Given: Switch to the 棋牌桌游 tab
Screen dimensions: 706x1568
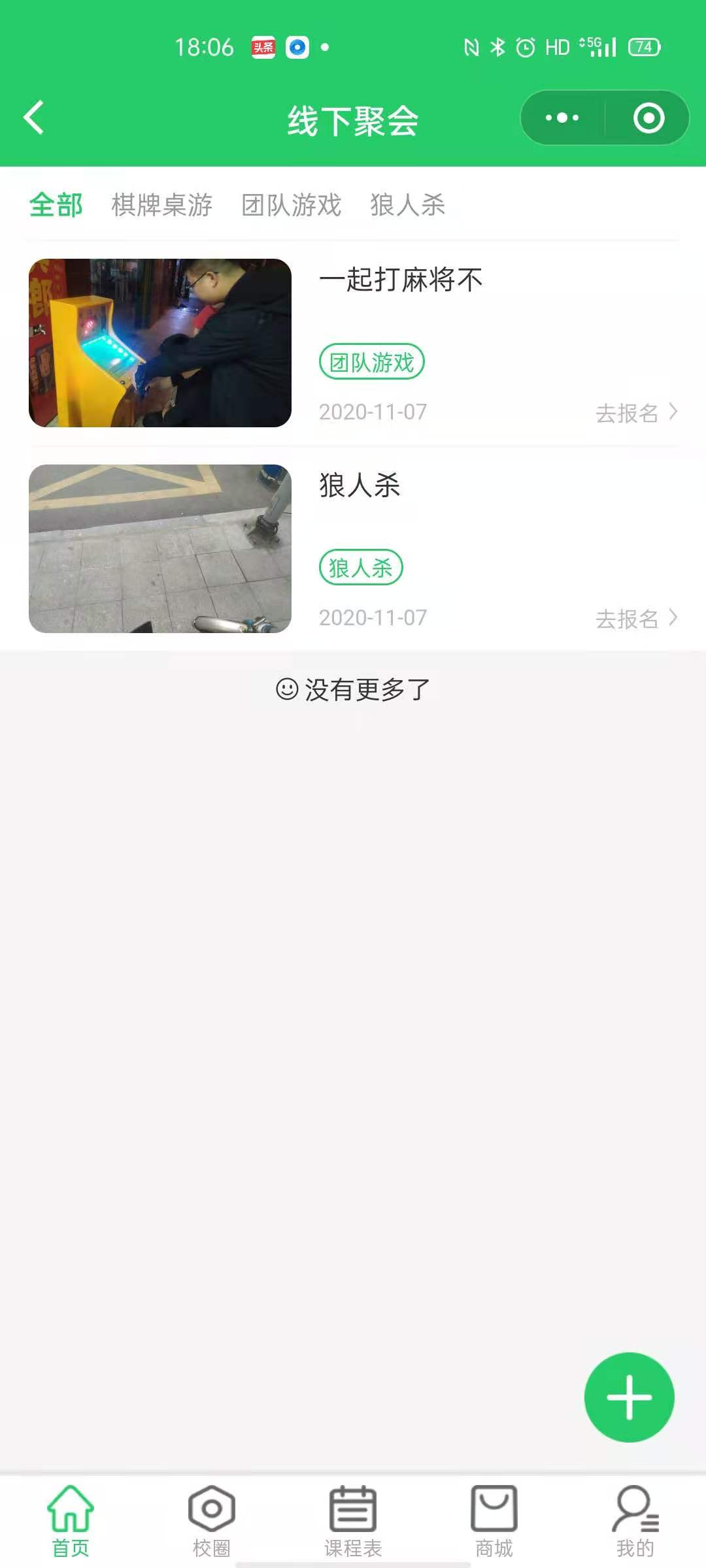Looking at the screenshot, I should 161,205.
